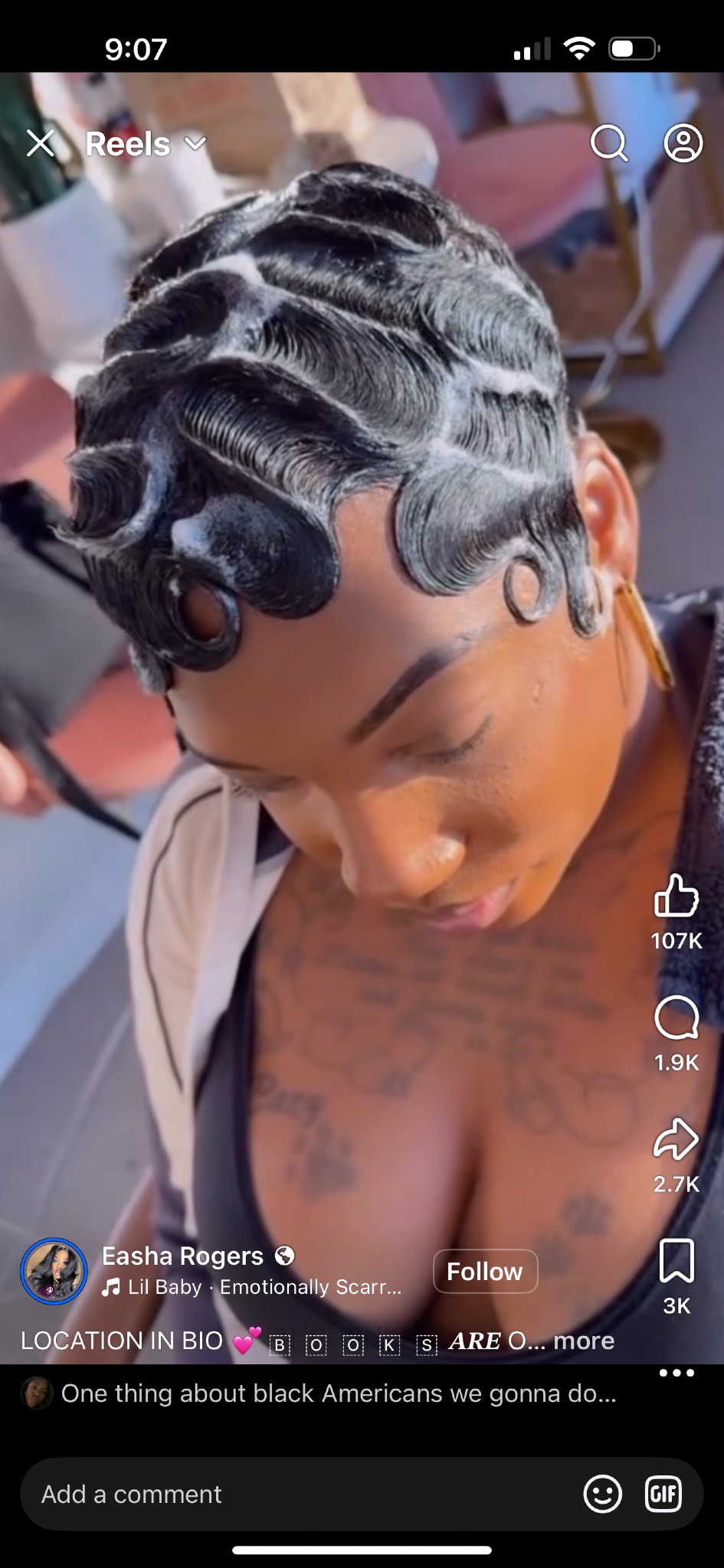Open the GIF picker
Image resolution: width=724 pixels, height=1568 pixels.
(x=663, y=1494)
